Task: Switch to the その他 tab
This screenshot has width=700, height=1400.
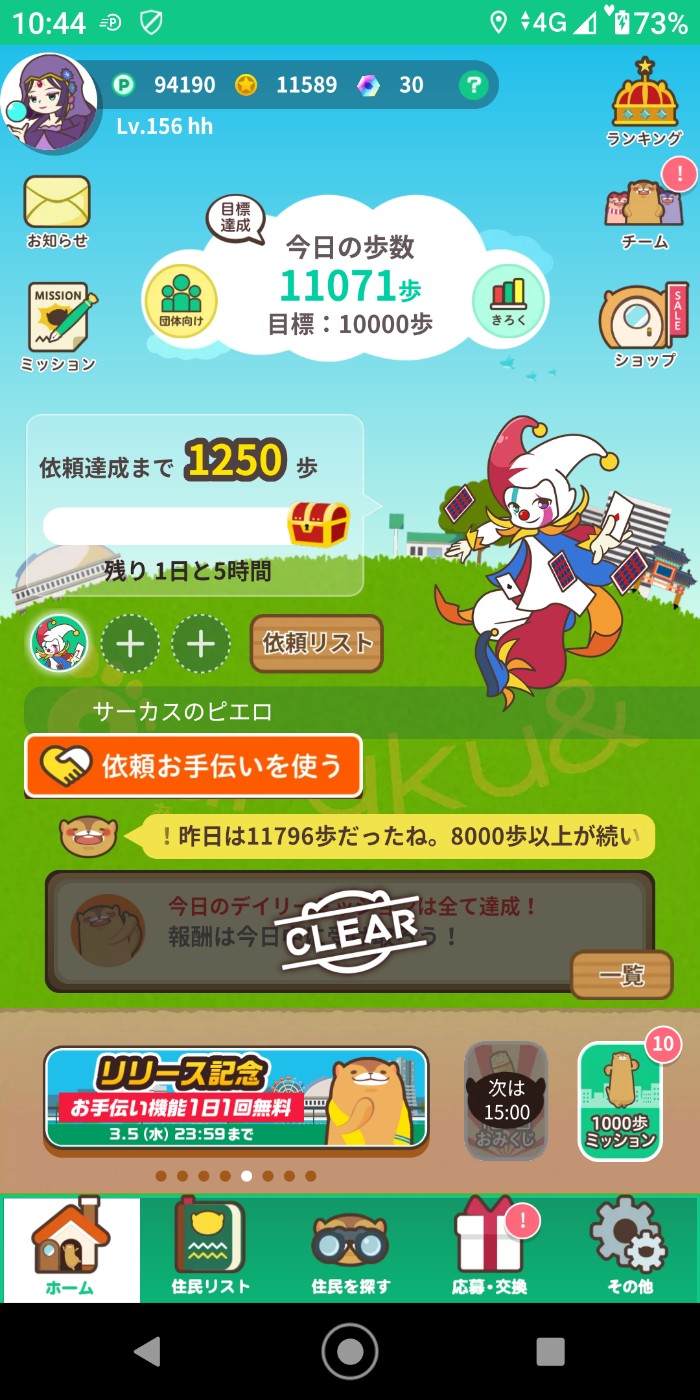Action: pos(629,1248)
